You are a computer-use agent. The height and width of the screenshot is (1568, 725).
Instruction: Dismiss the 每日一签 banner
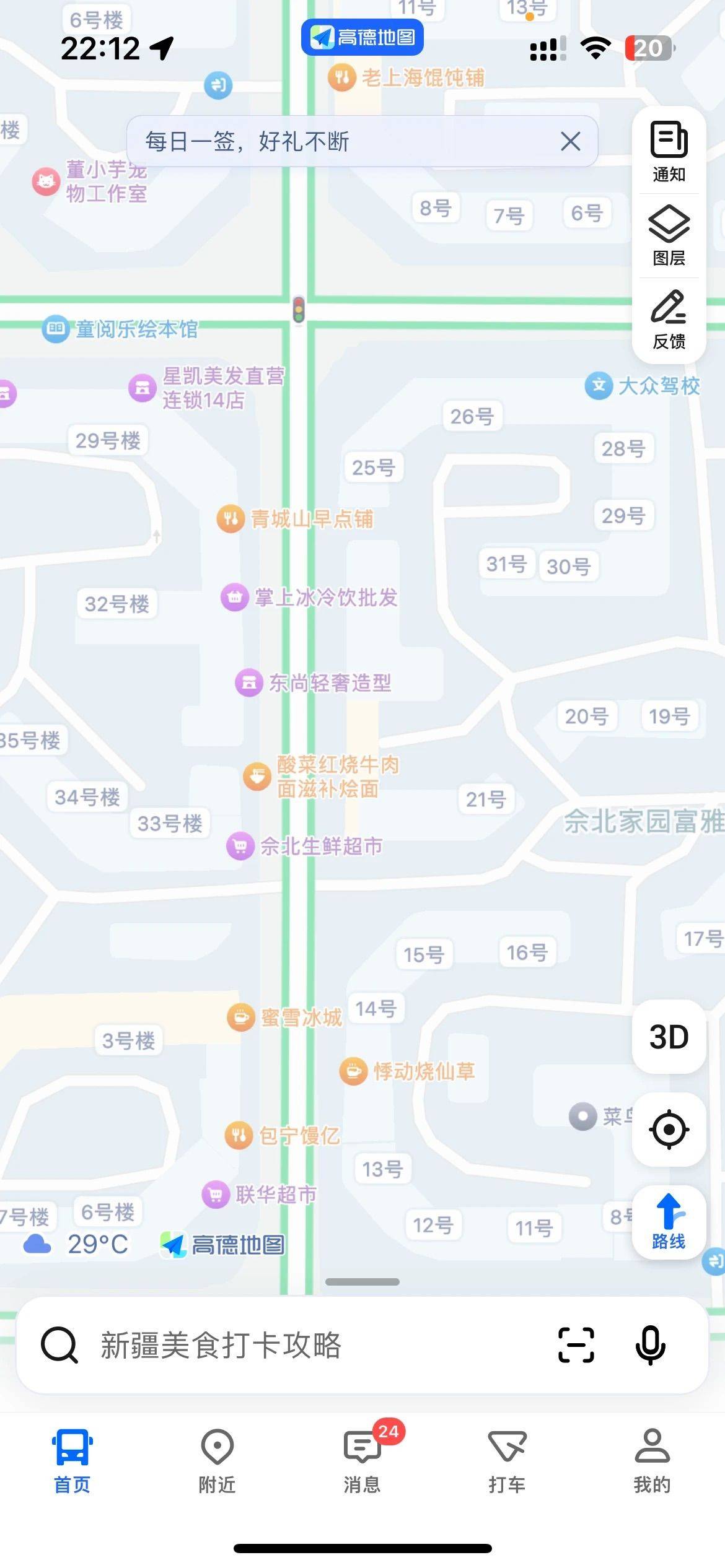(570, 141)
